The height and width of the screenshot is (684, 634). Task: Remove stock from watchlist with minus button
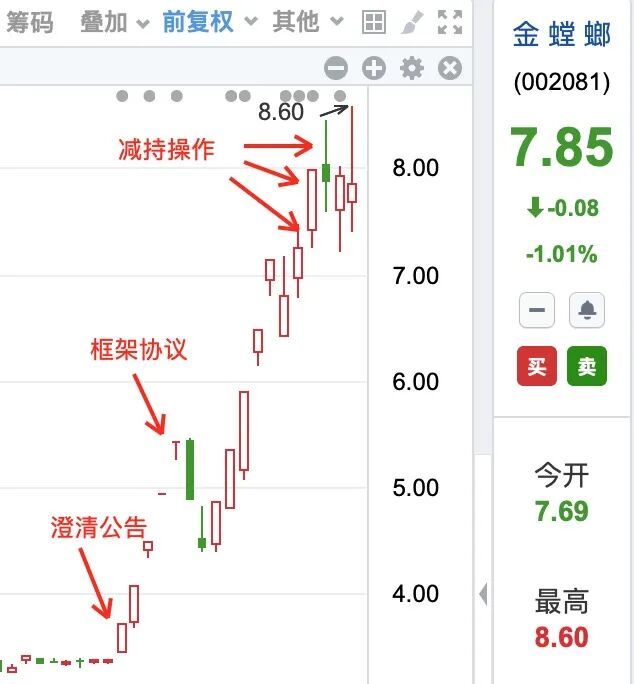(x=537, y=310)
